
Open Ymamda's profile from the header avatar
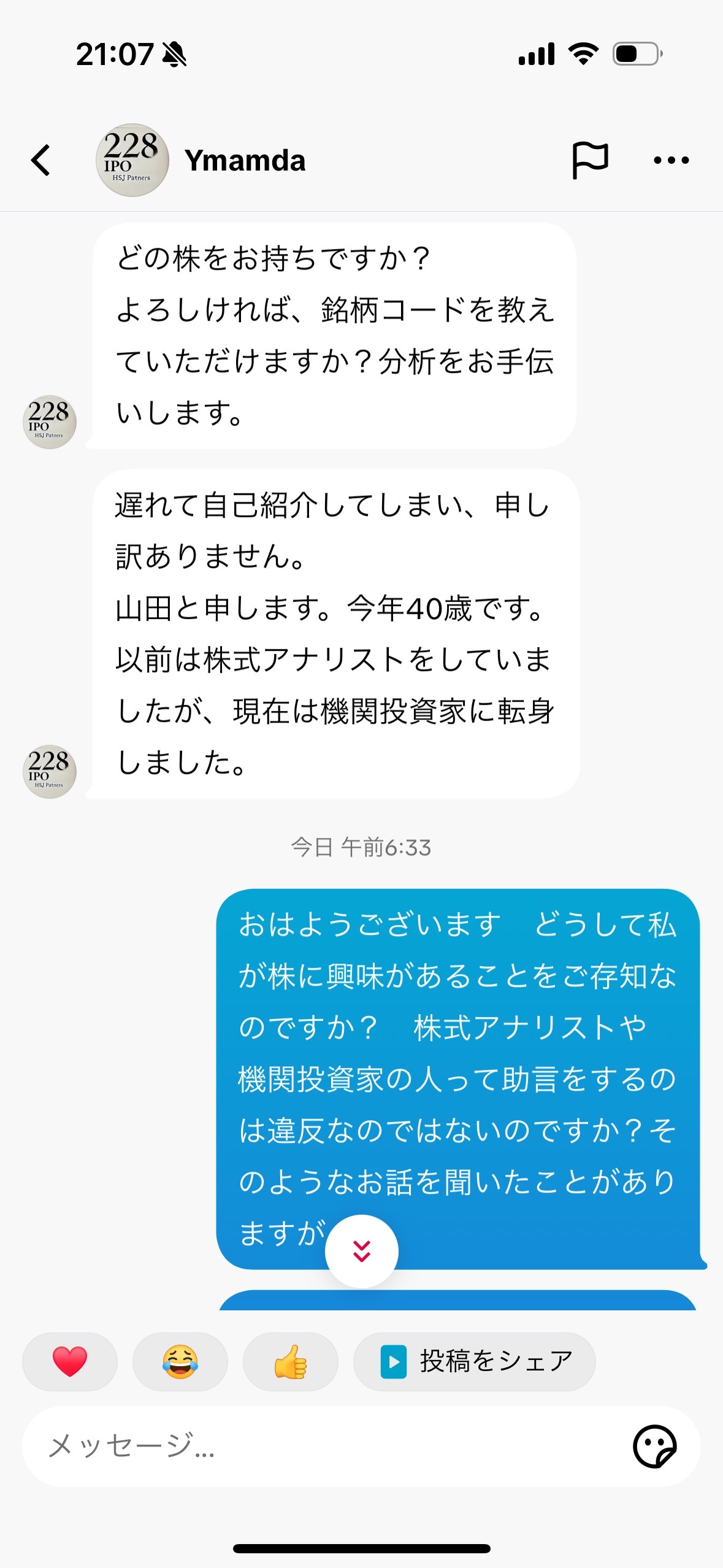pos(132,160)
